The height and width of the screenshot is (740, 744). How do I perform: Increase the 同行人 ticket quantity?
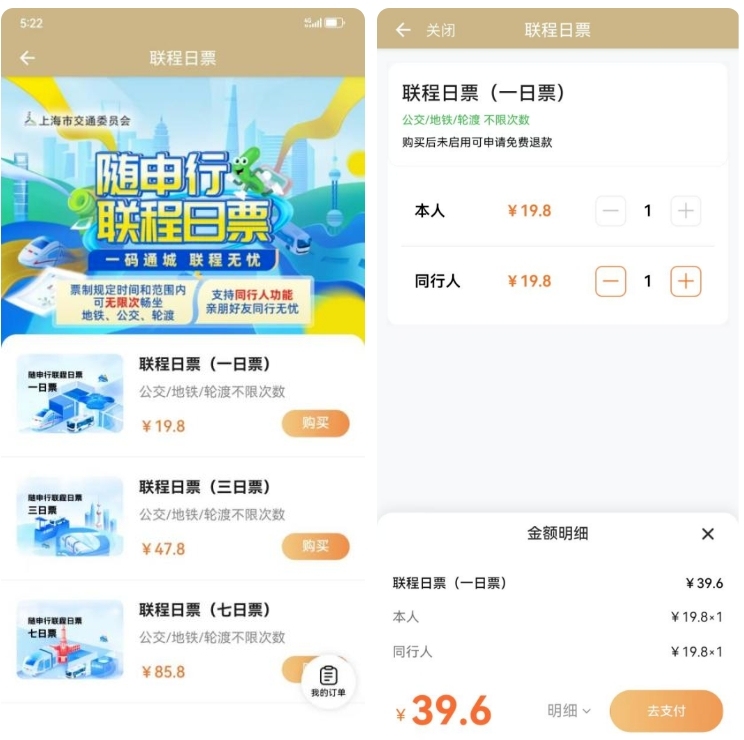[685, 282]
